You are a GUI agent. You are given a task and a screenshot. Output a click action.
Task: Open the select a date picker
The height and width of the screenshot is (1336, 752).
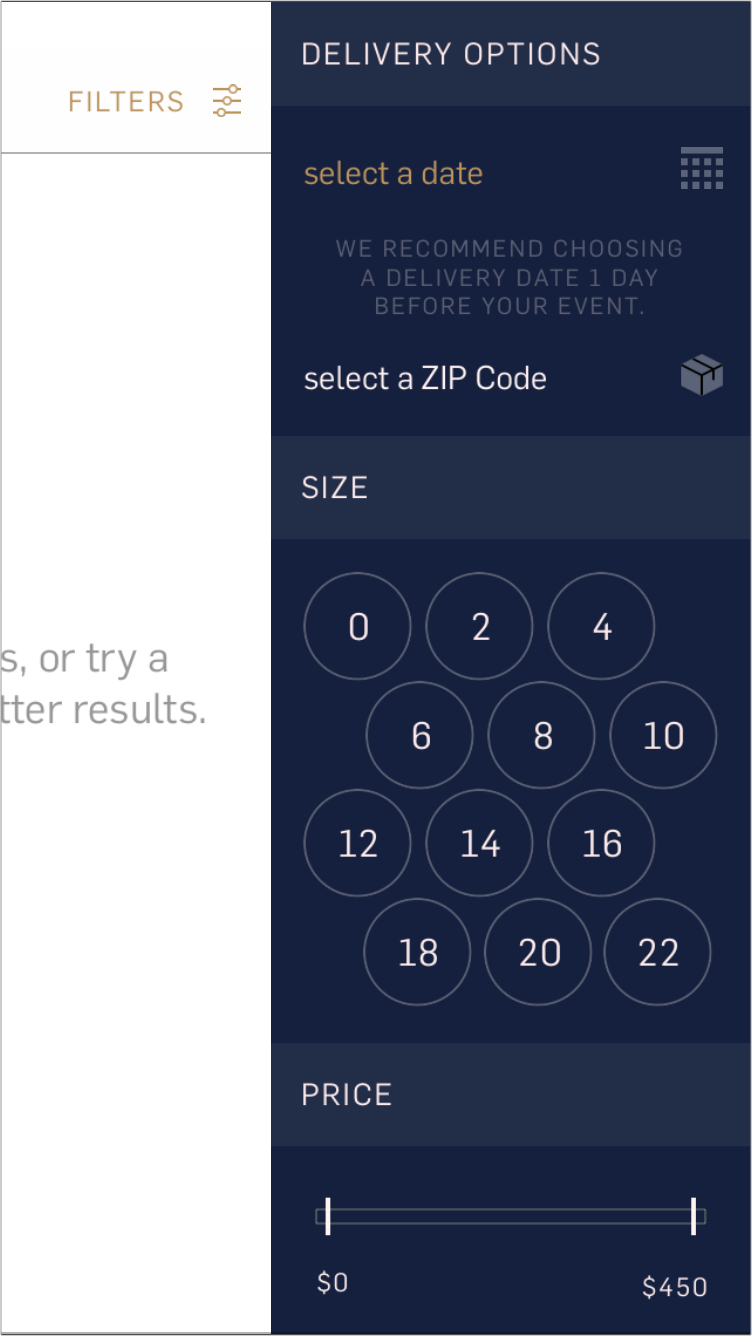pyautogui.click(x=393, y=173)
